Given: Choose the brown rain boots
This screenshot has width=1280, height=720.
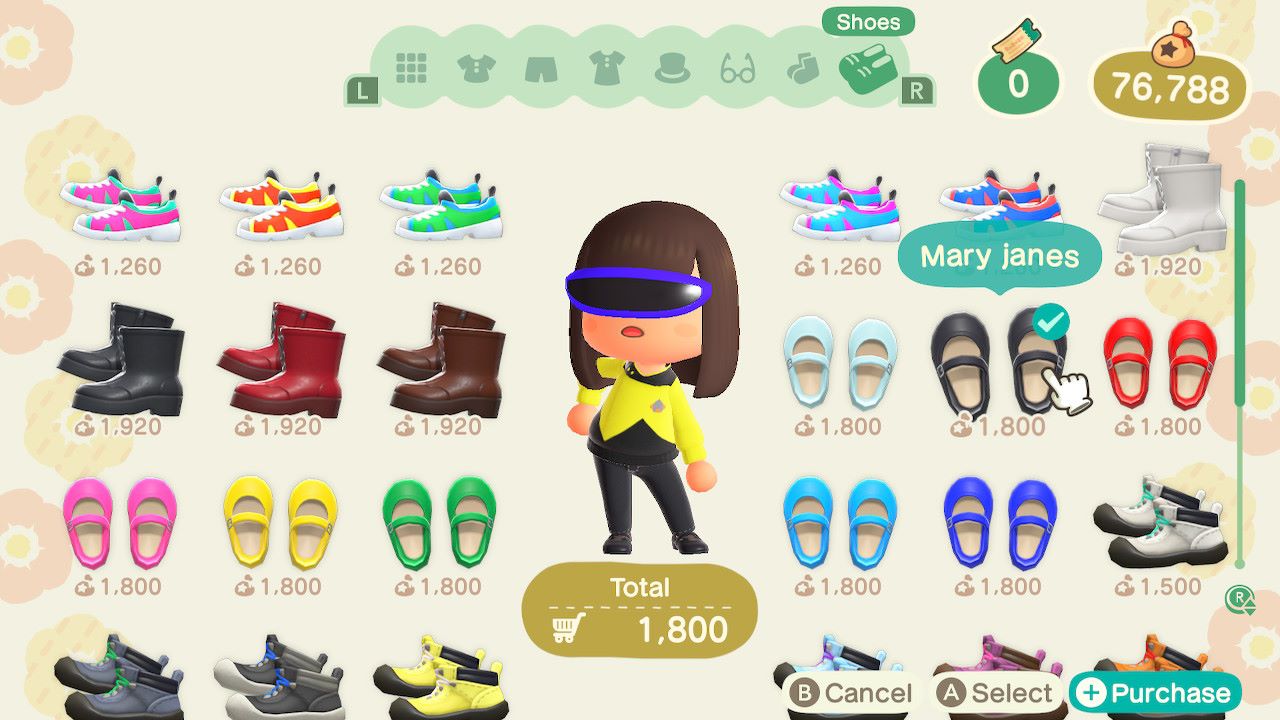Looking at the screenshot, I should (441, 360).
